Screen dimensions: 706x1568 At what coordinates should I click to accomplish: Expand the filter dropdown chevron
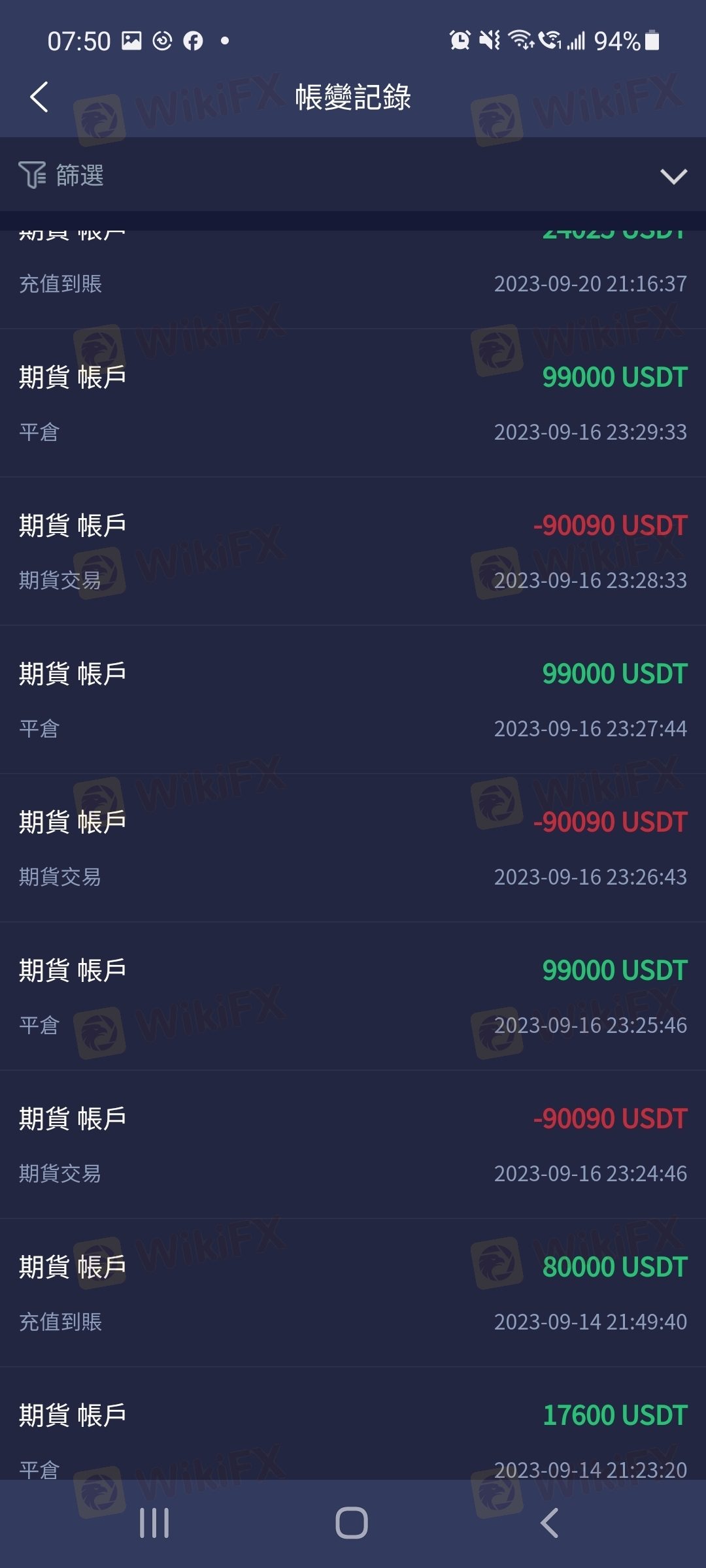pyautogui.click(x=673, y=176)
